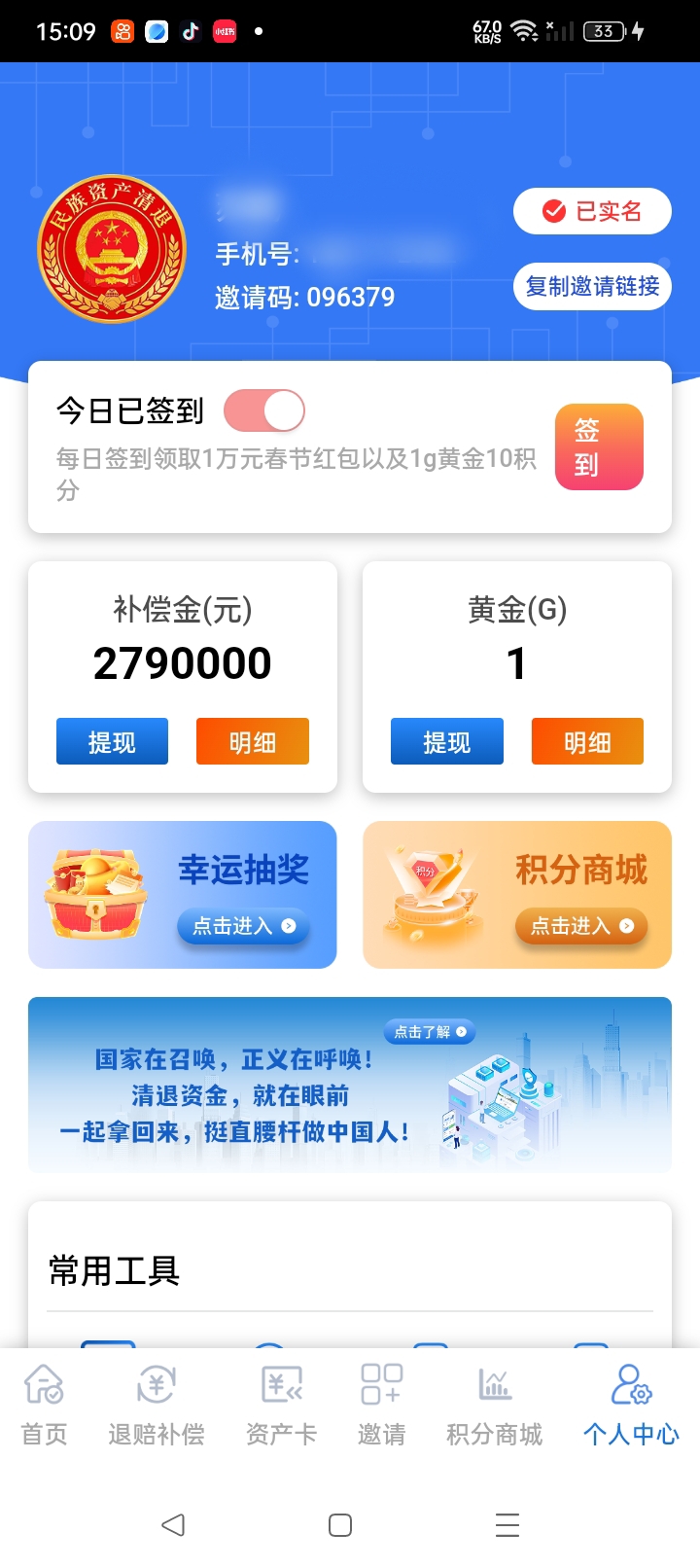Open the Android recents menu

(507, 1526)
